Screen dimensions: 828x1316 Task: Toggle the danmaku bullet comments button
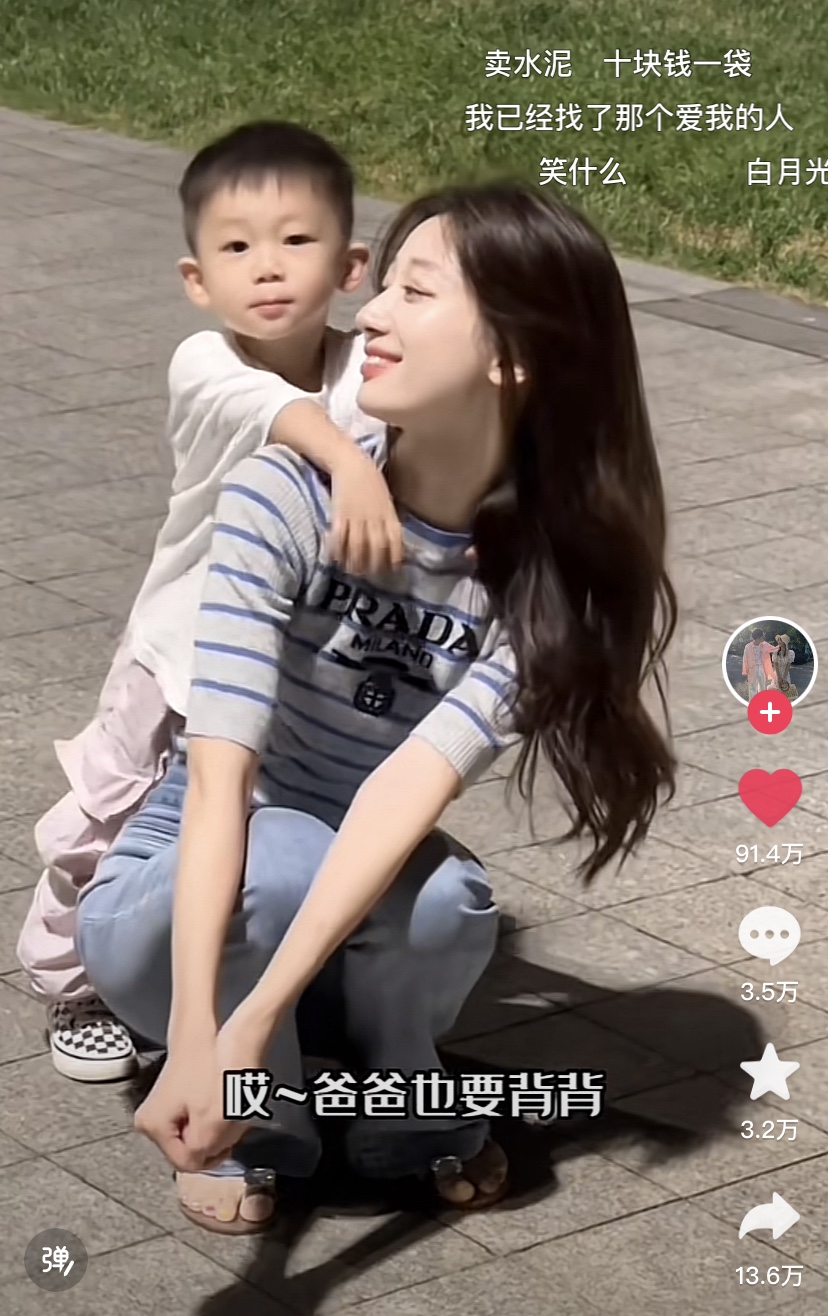click(56, 1259)
